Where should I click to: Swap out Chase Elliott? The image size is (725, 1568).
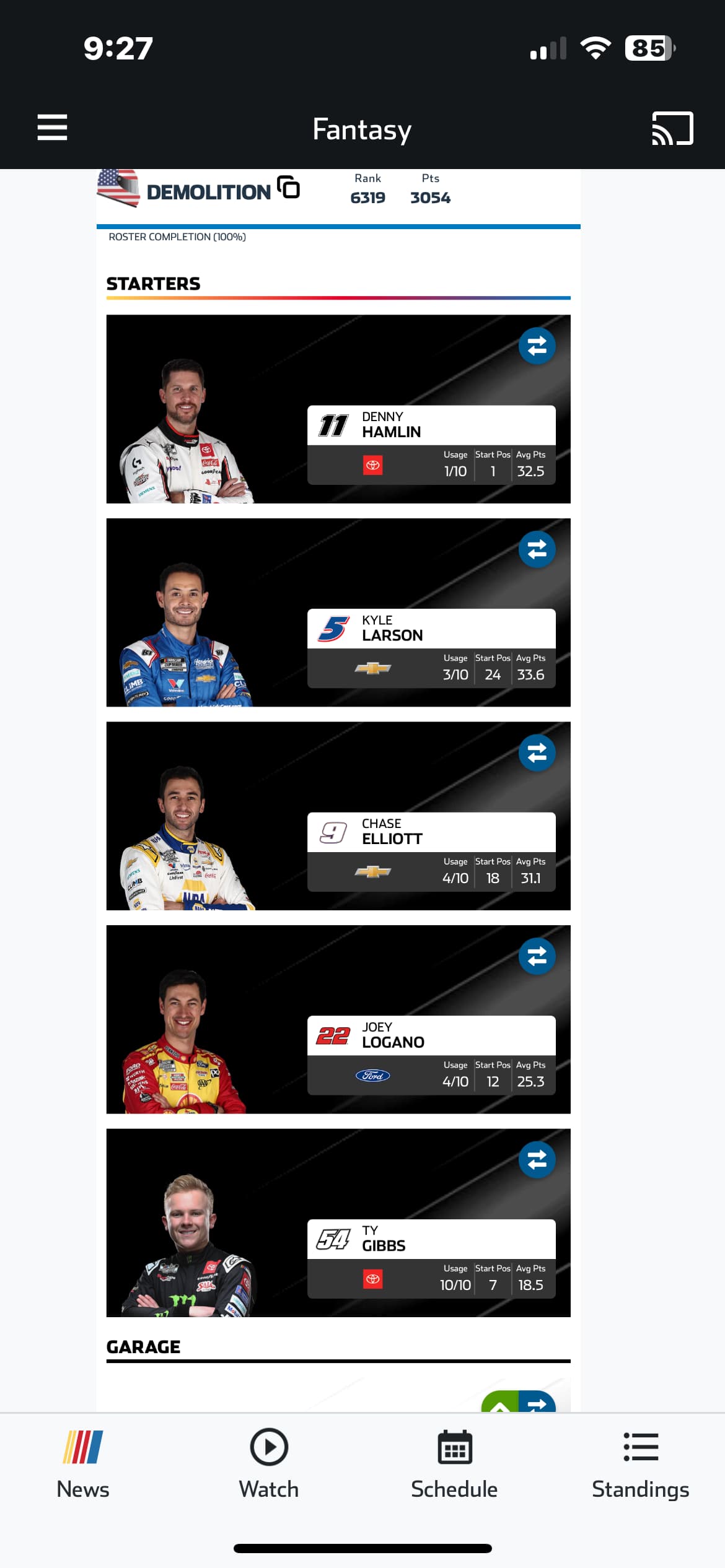pos(537,752)
